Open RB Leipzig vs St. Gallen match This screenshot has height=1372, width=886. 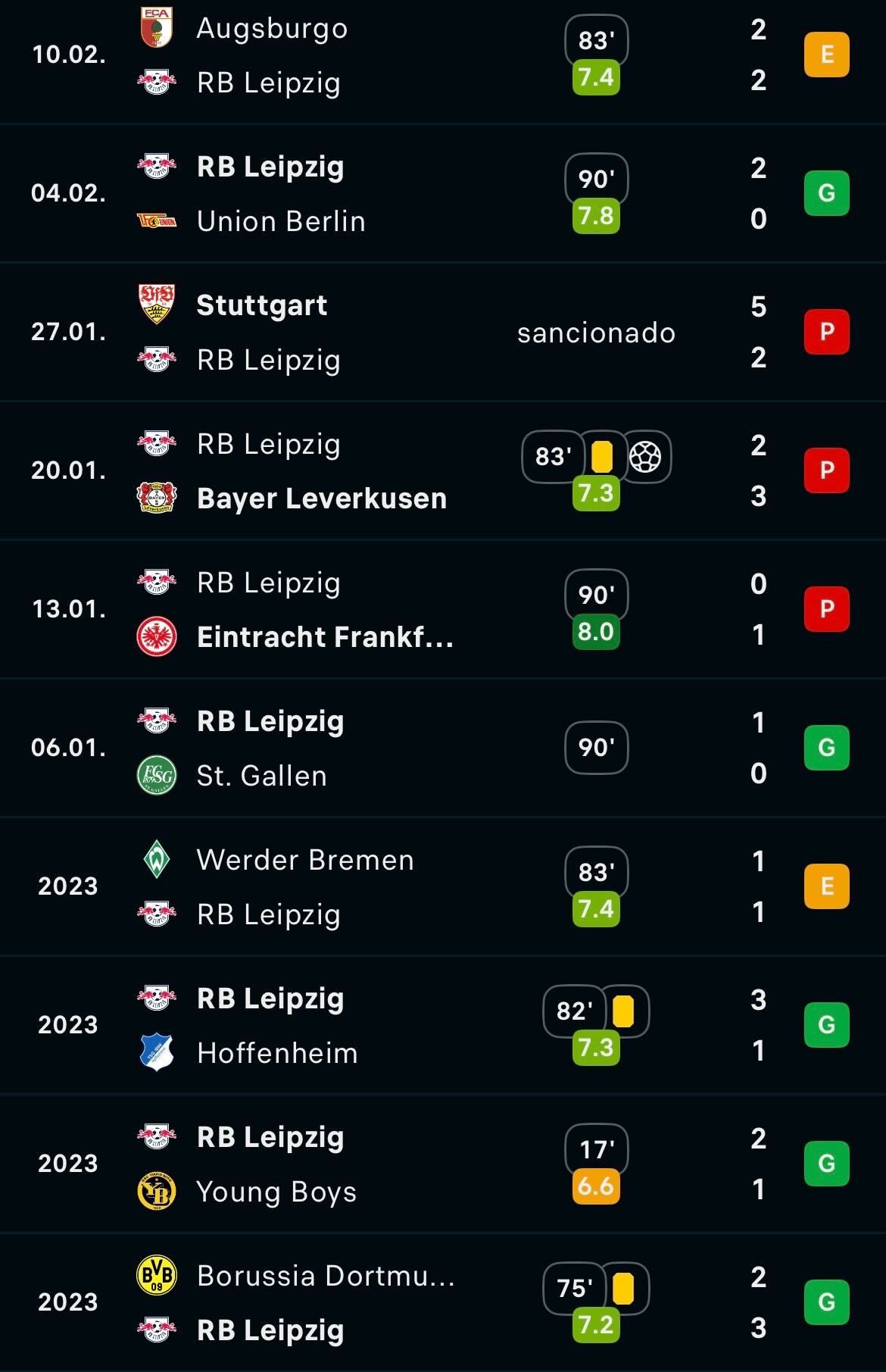coord(443,748)
